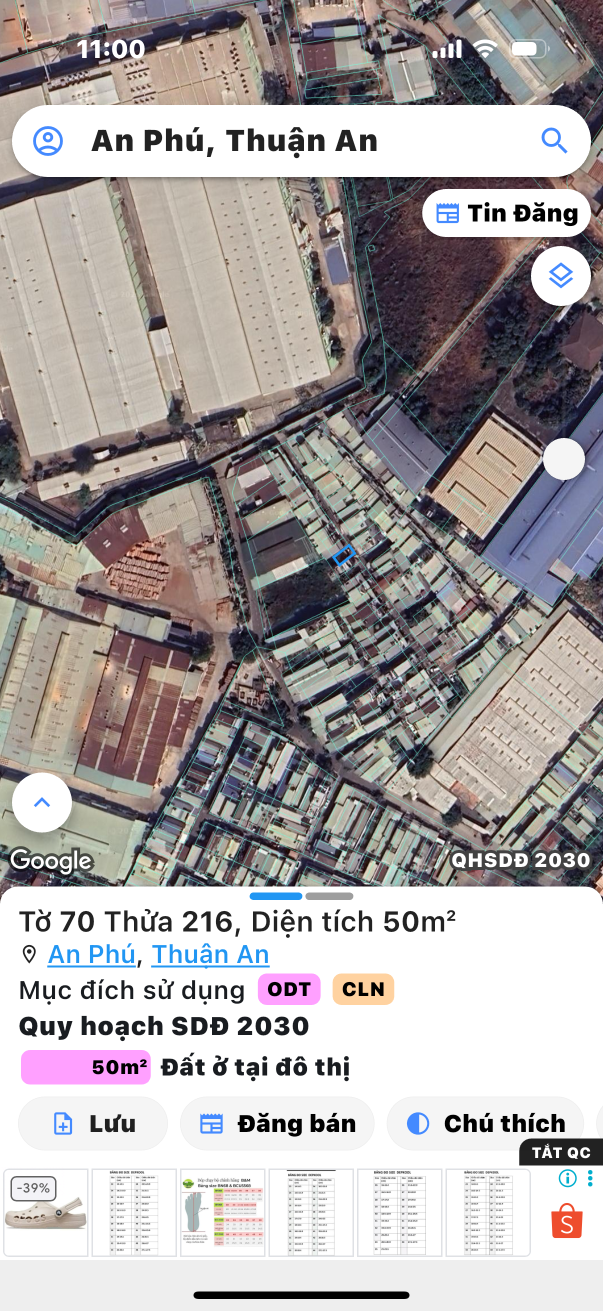Select the ODT land-use chip
This screenshot has height=1311, width=603.
tap(289, 990)
